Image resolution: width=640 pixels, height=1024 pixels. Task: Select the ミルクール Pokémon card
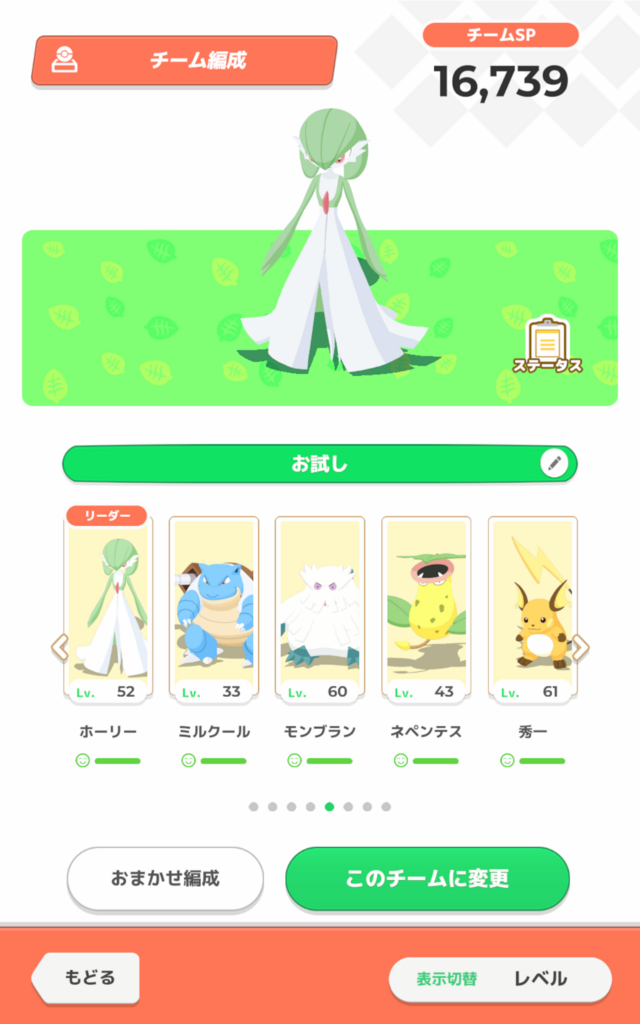pyautogui.click(x=214, y=610)
